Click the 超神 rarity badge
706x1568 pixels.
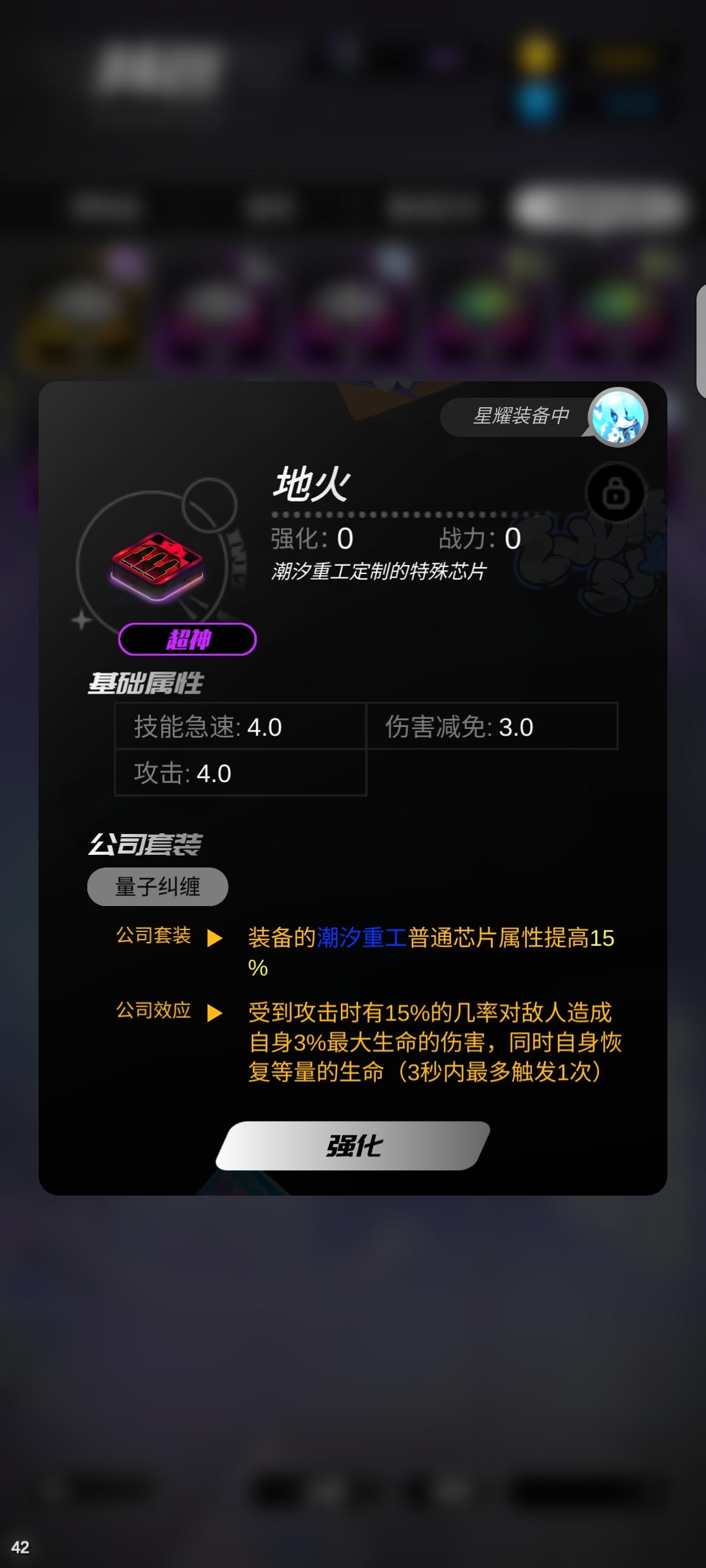pyautogui.click(x=187, y=639)
